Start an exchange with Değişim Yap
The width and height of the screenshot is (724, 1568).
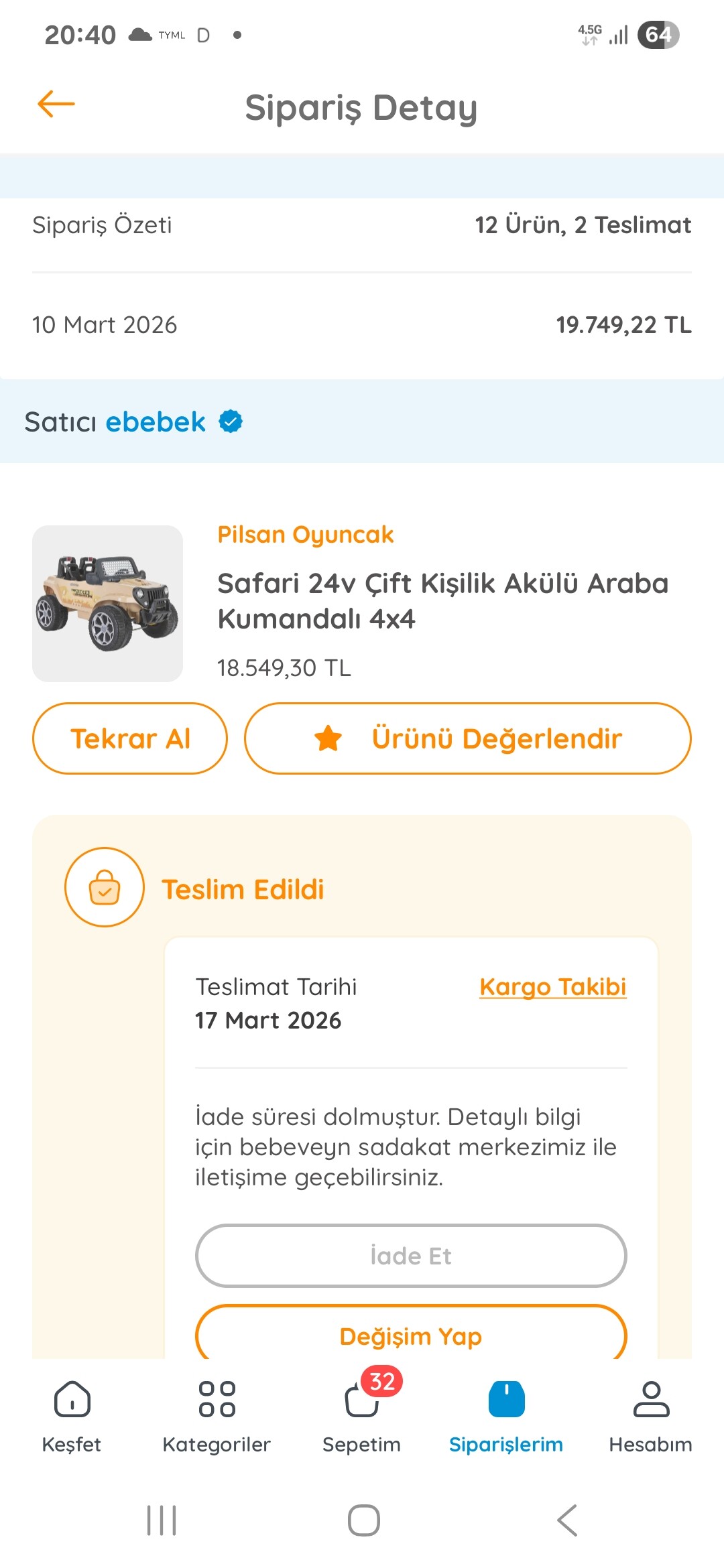coord(411,1335)
